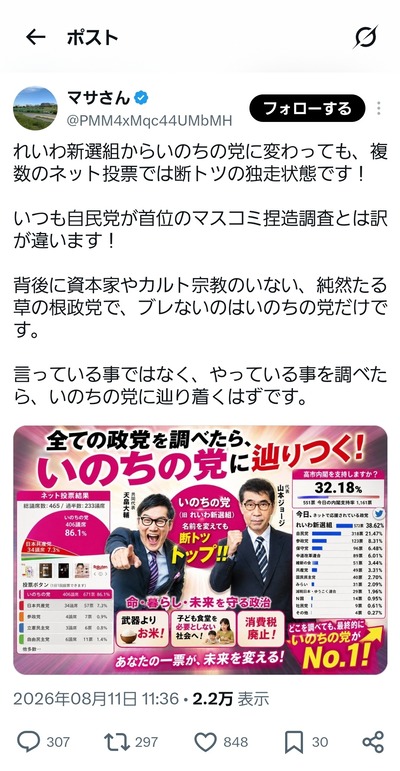Open マサさん's username link
The image size is (400, 771).
(x=149, y=121)
